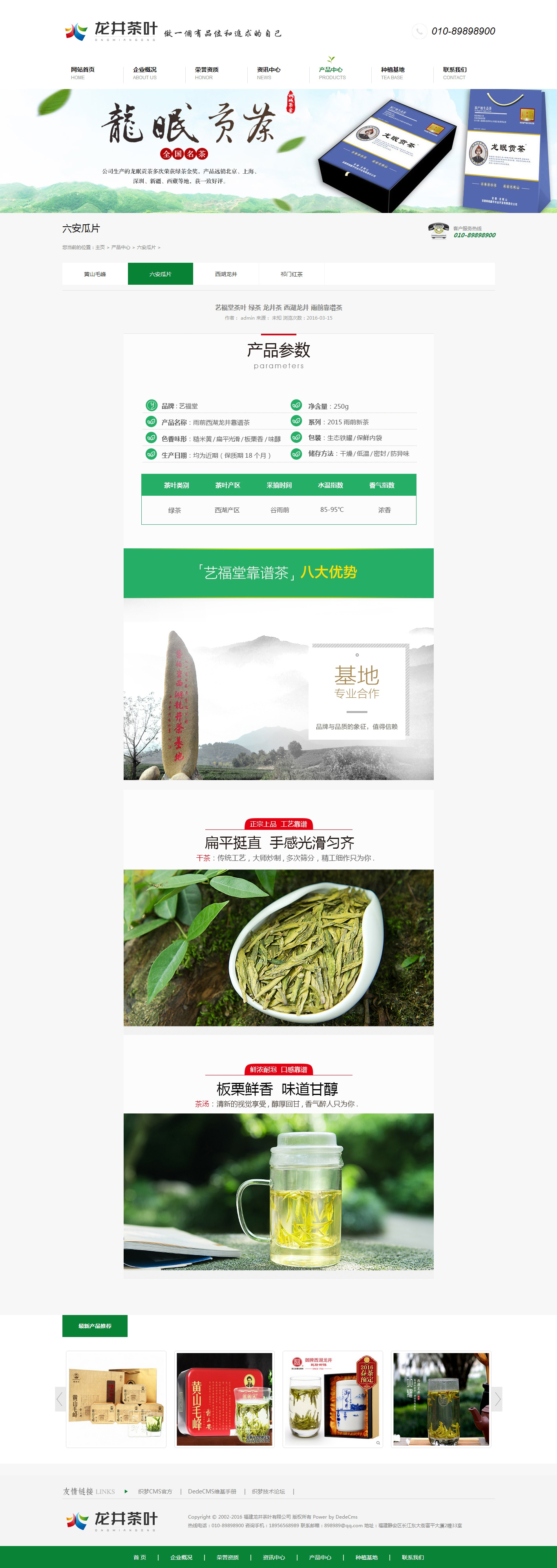Tap the 产品中心 breadcrumb link

(x=121, y=247)
